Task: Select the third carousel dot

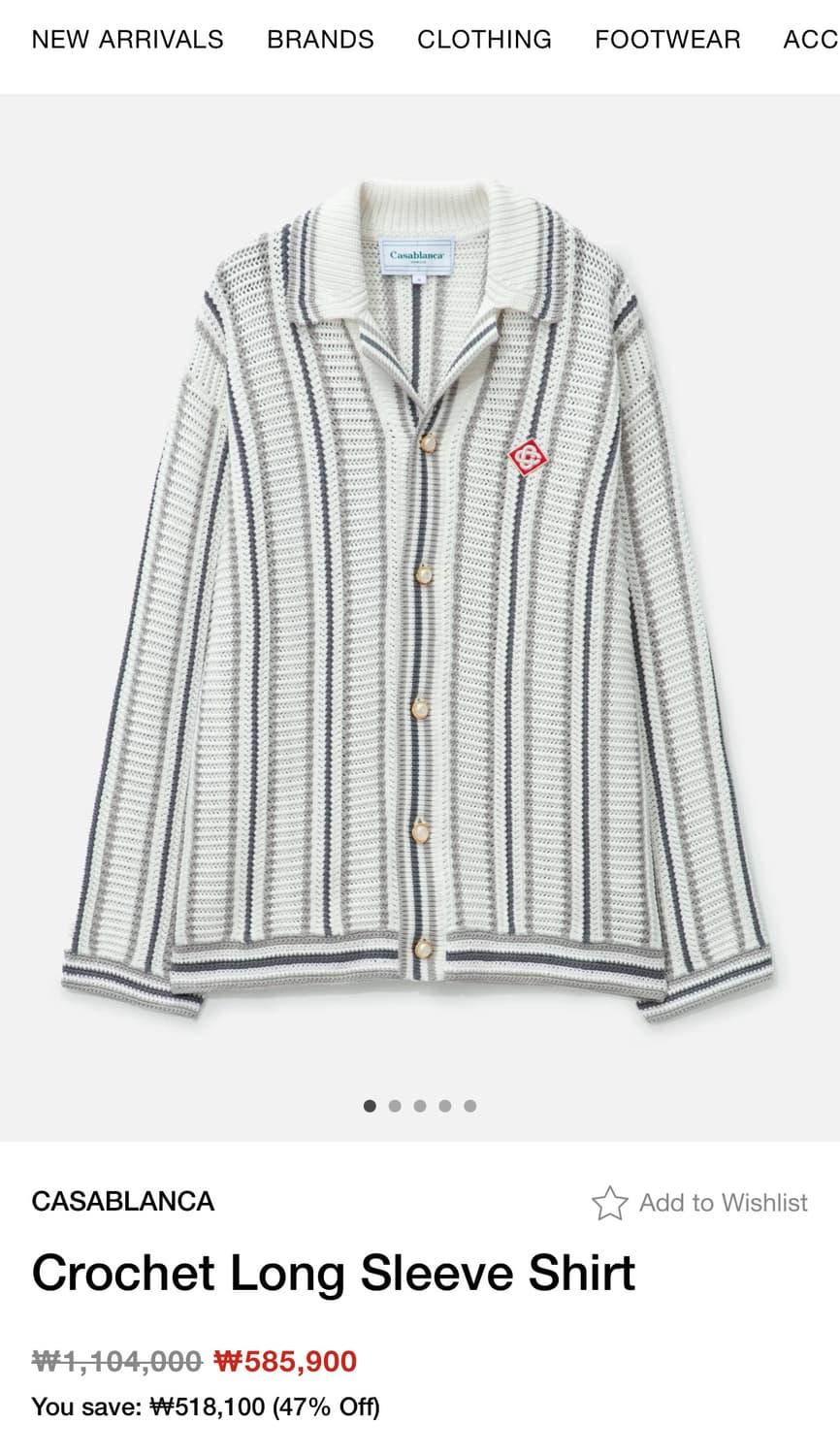Action: pyautogui.click(x=420, y=1105)
